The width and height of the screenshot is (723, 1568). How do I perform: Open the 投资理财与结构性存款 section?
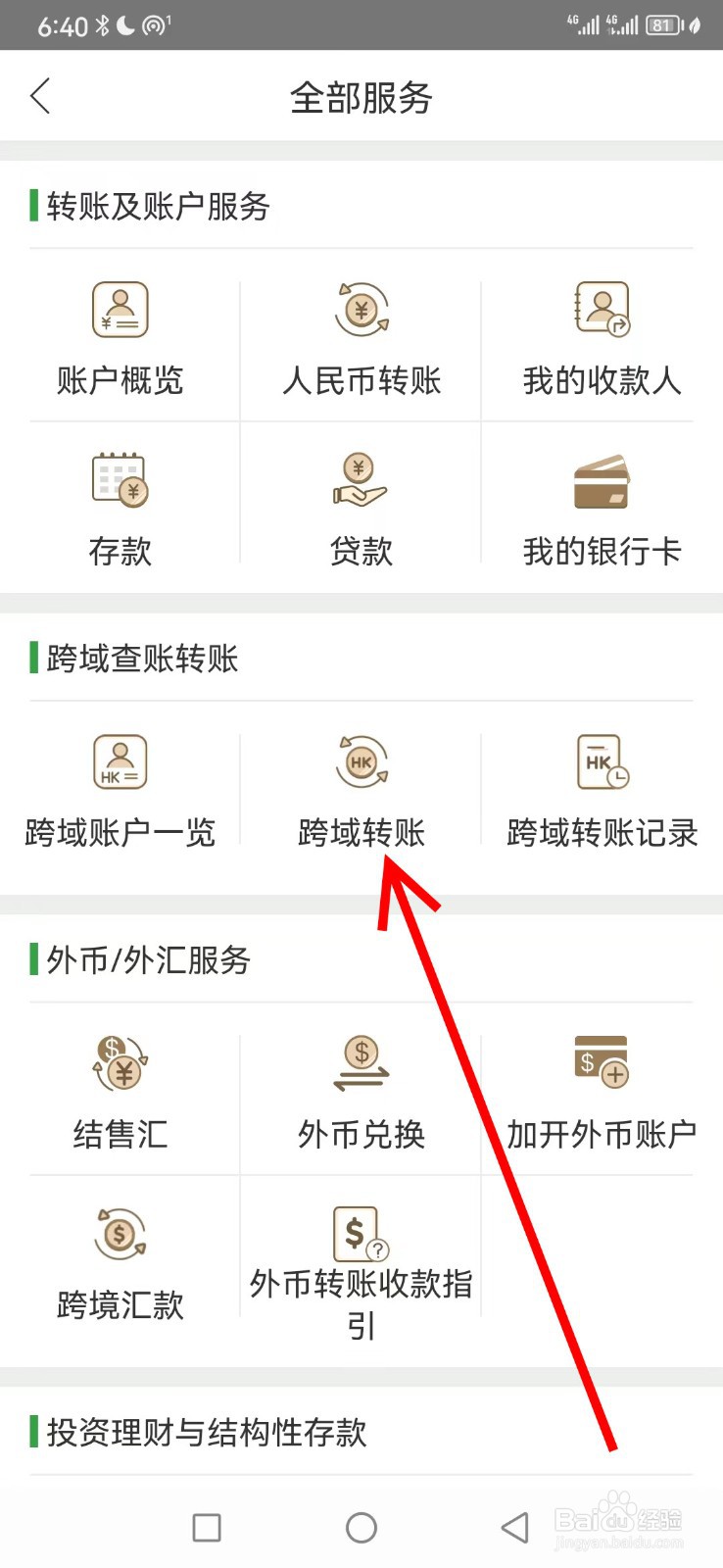(x=206, y=1433)
